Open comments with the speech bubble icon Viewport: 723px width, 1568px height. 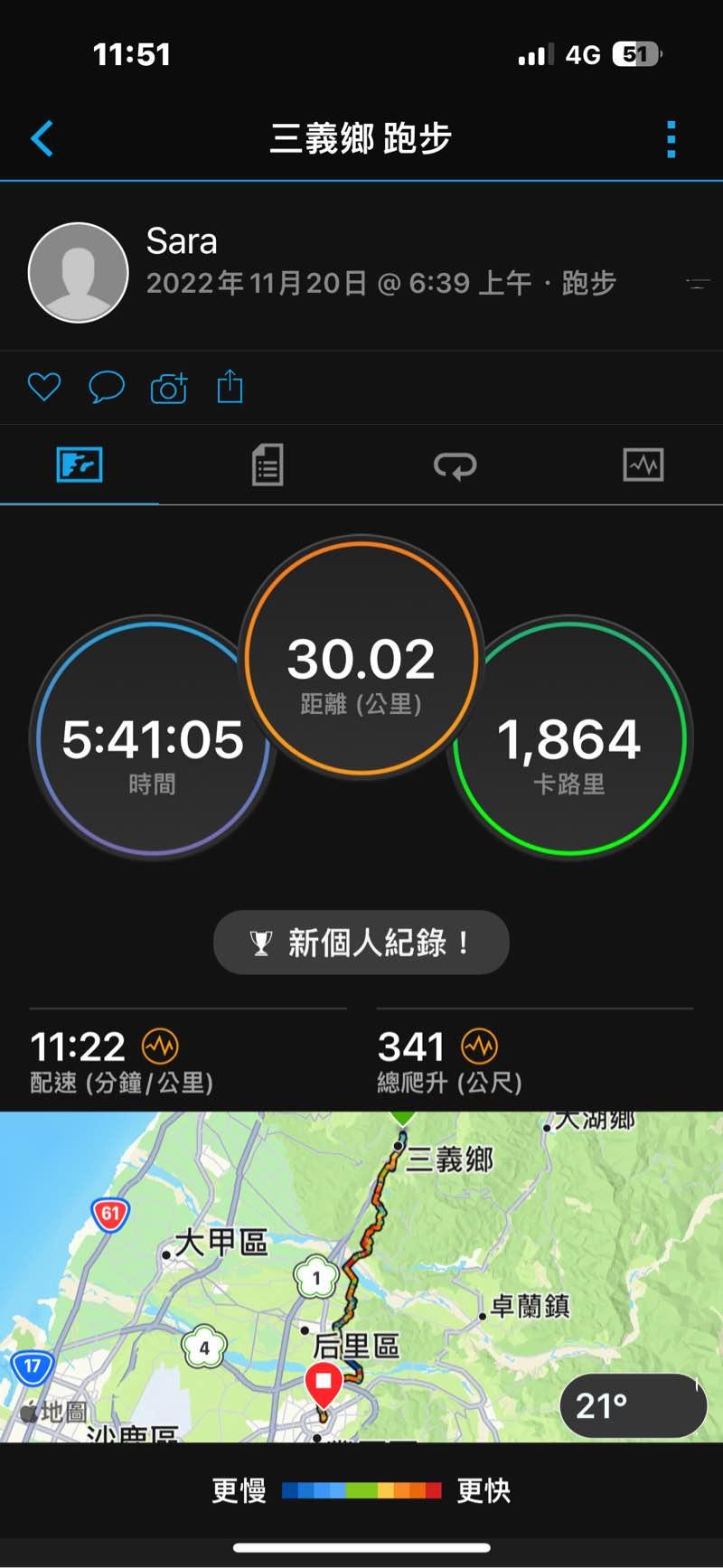(x=106, y=388)
